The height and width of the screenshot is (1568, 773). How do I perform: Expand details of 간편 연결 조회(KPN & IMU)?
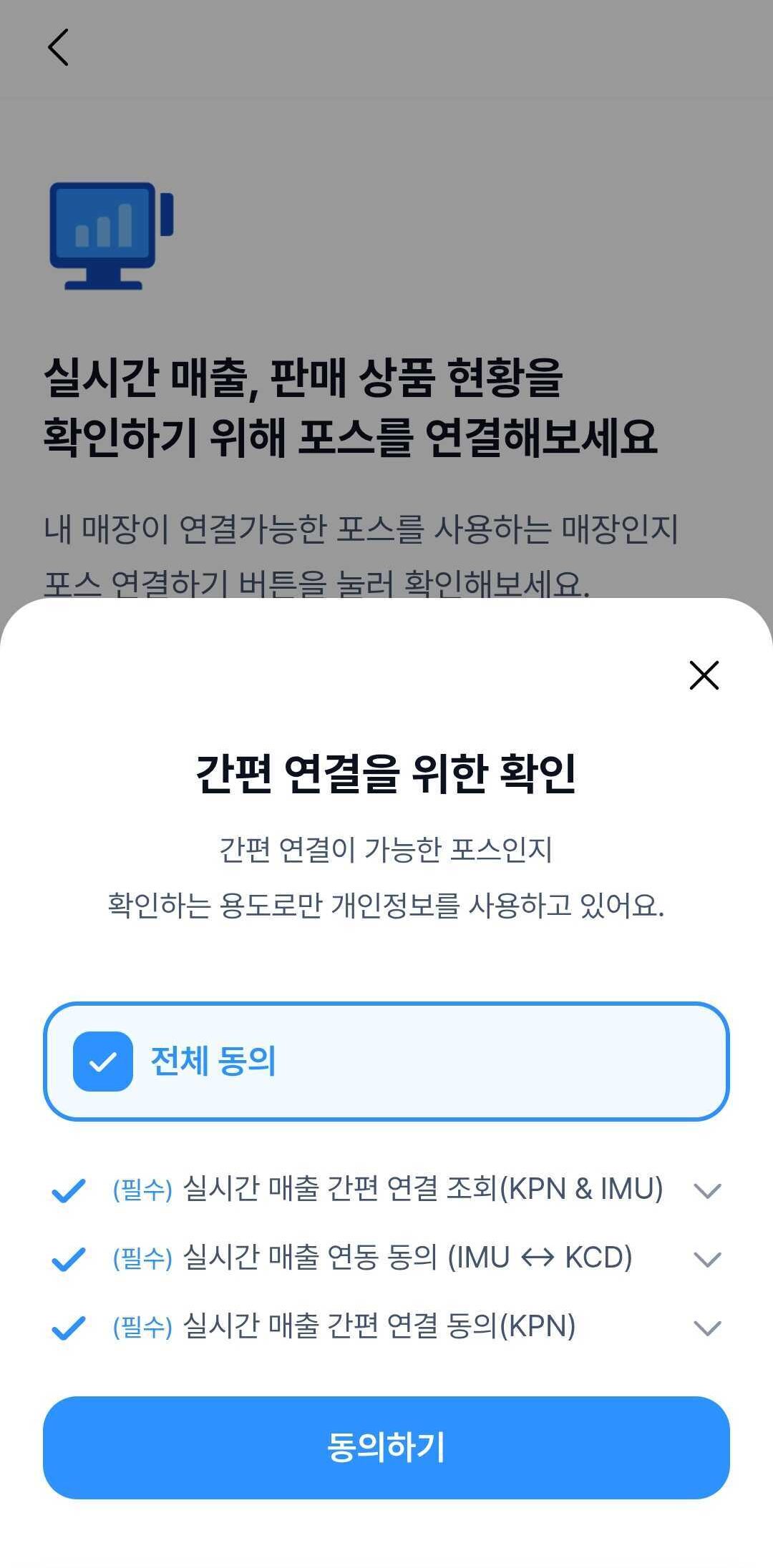click(707, 1190)
